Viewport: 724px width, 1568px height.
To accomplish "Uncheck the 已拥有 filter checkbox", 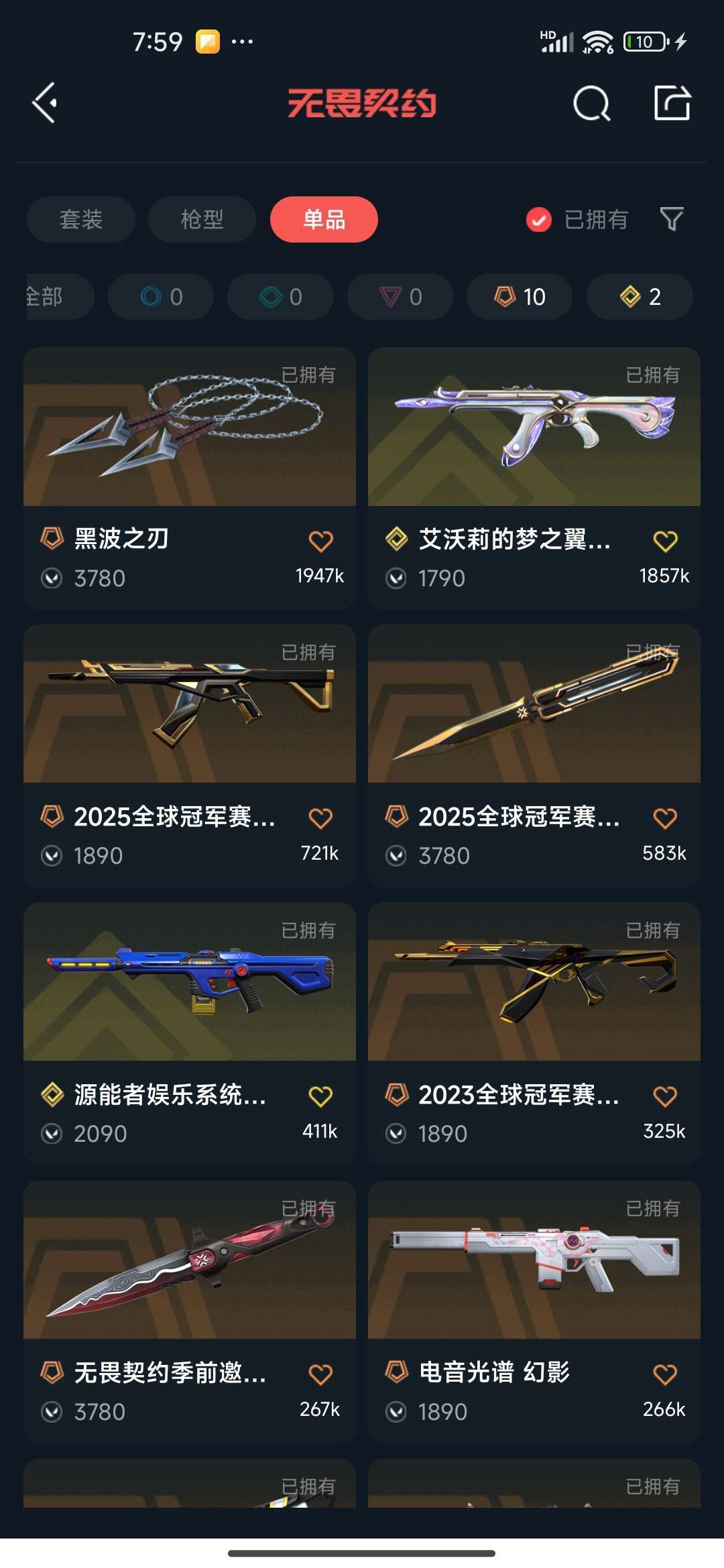I will [539, 219].
